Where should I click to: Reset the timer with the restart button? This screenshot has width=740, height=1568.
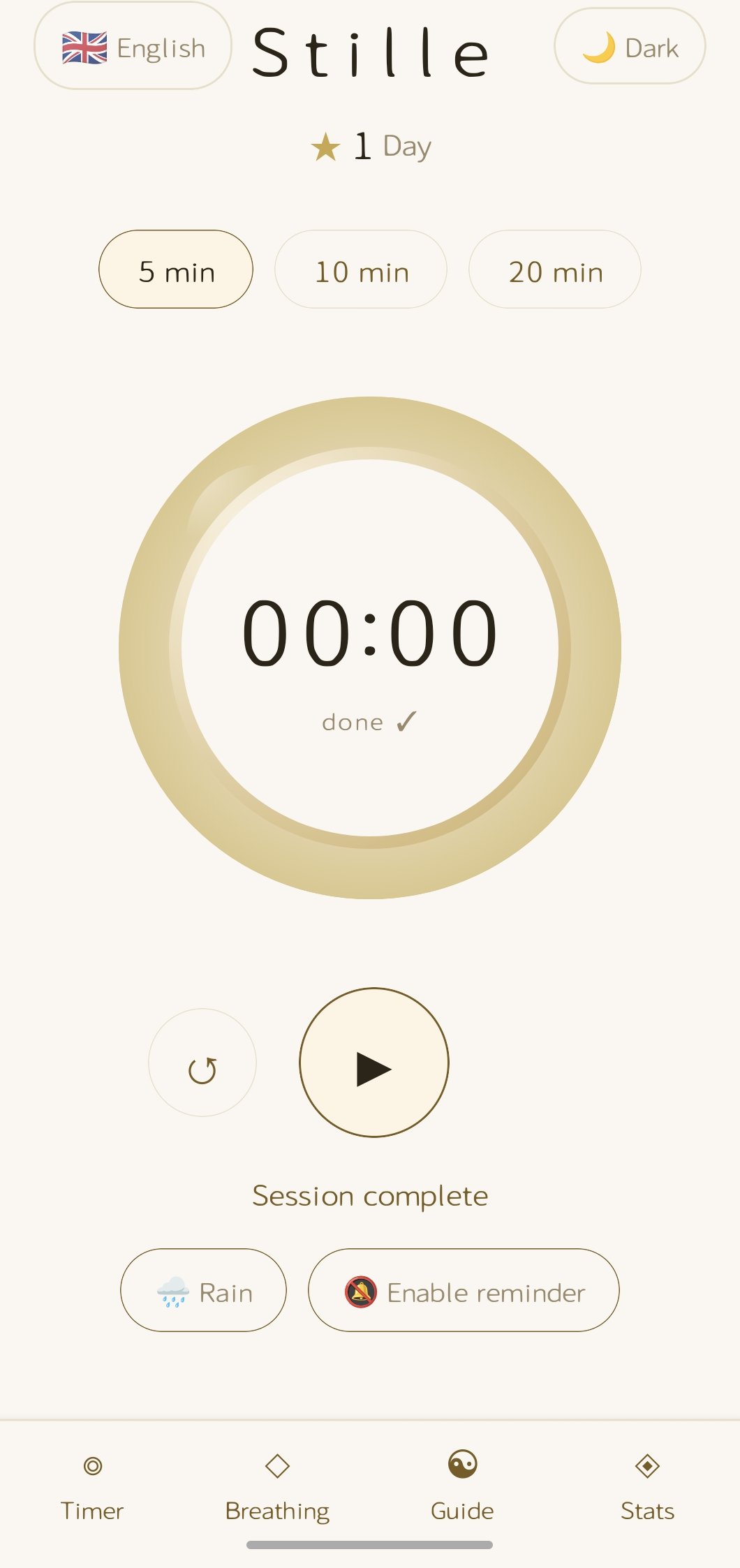pyautogui.click(x=202, y=1063)
